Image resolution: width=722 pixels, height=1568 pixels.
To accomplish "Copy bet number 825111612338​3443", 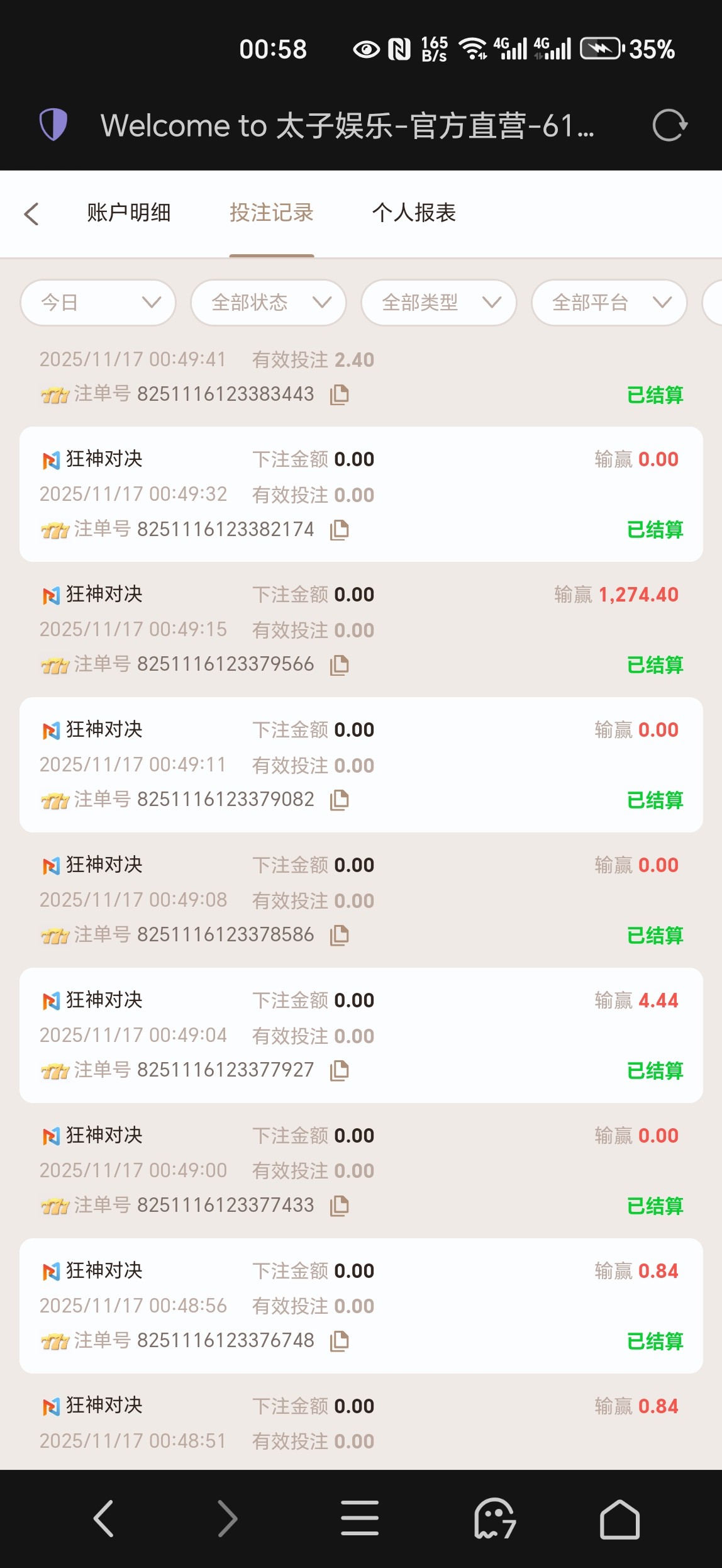I will point(340,395).
